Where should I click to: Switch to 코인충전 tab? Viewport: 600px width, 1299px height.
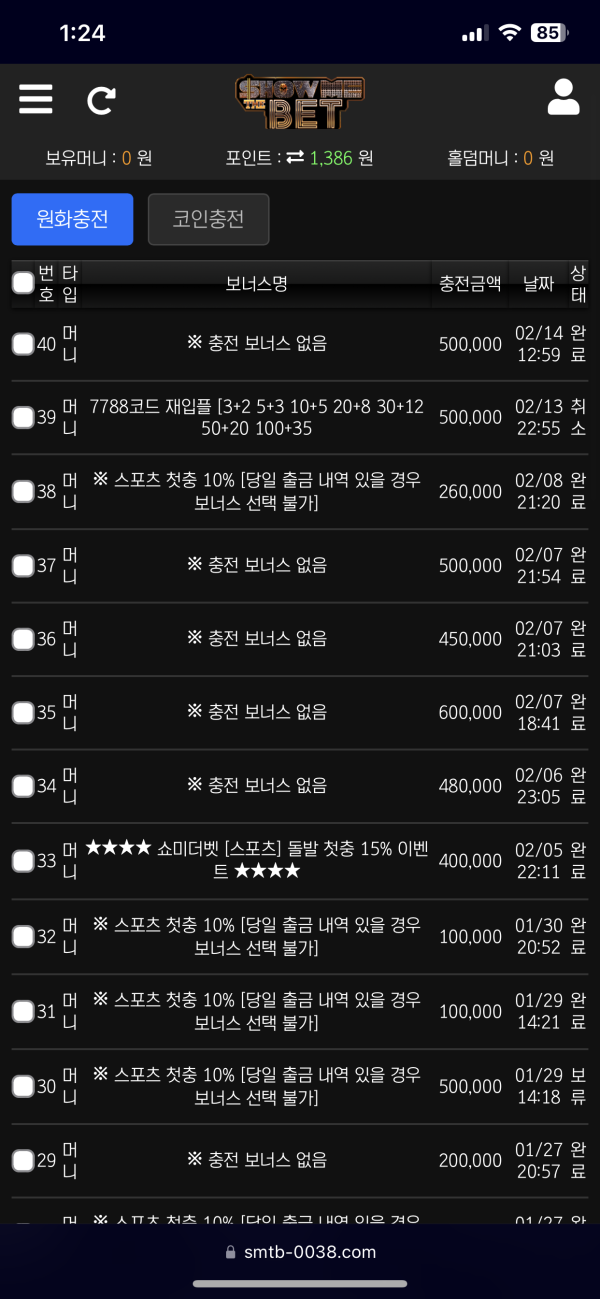208,219
